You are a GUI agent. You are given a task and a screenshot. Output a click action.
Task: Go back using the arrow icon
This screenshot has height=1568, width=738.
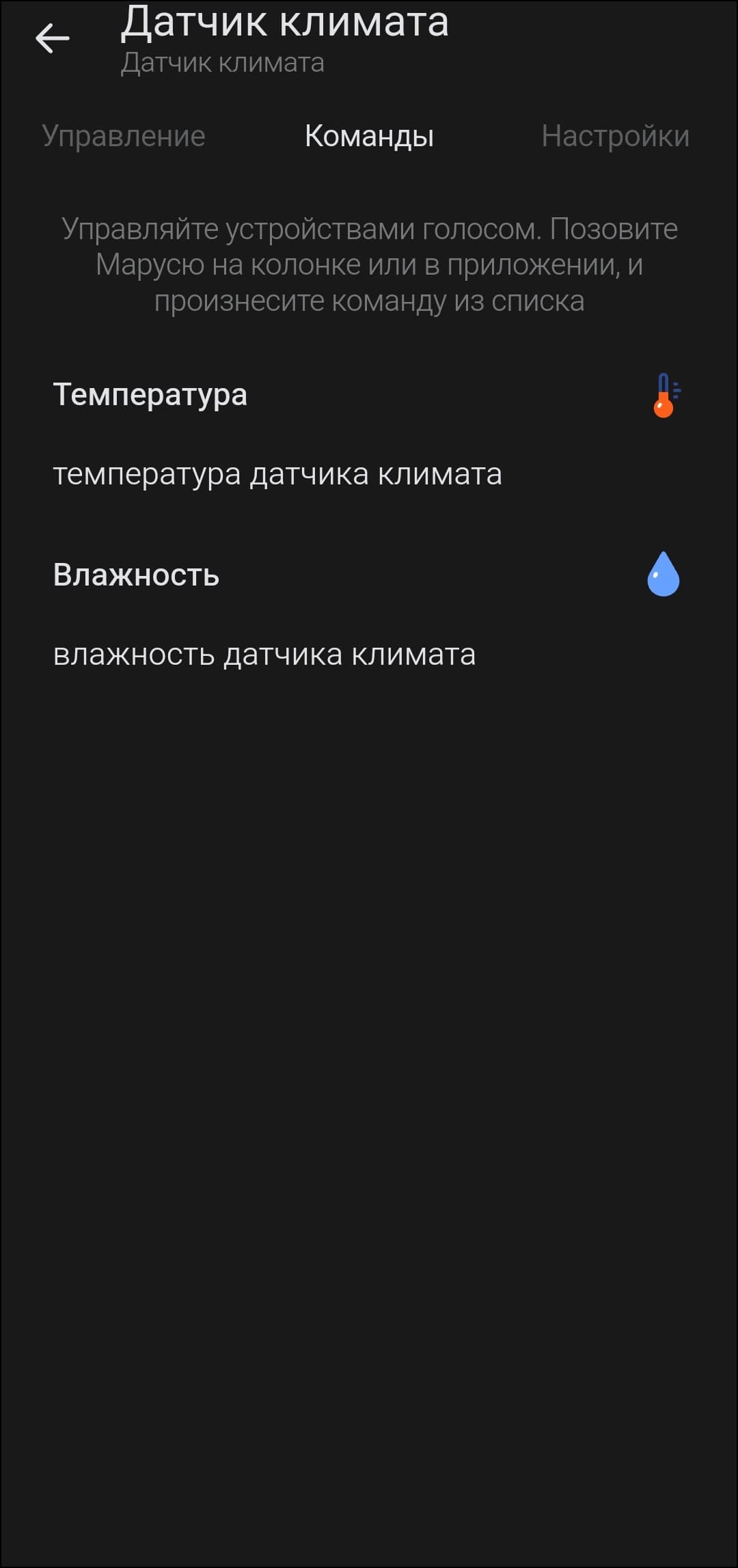pos(53,38)
